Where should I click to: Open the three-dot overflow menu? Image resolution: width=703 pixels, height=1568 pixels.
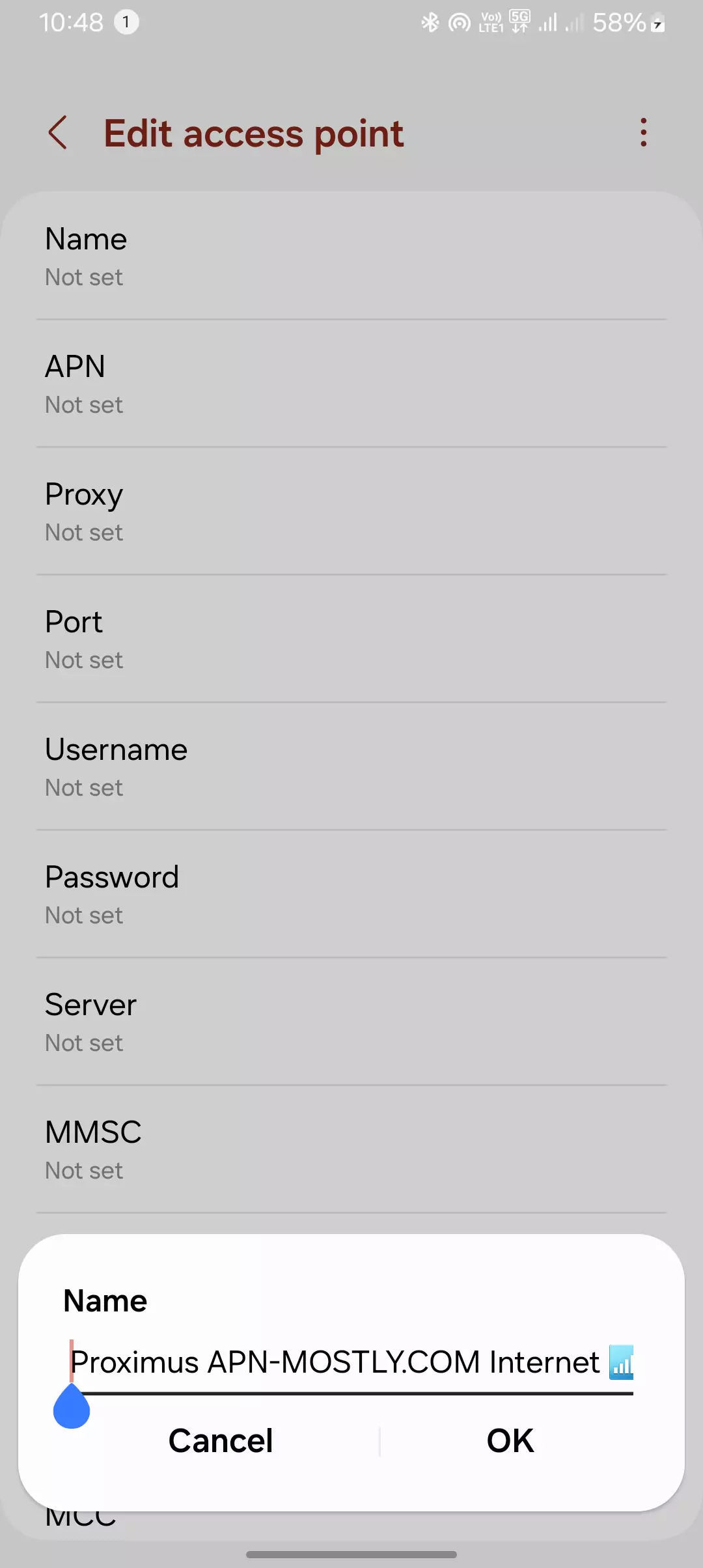point(643,133)
